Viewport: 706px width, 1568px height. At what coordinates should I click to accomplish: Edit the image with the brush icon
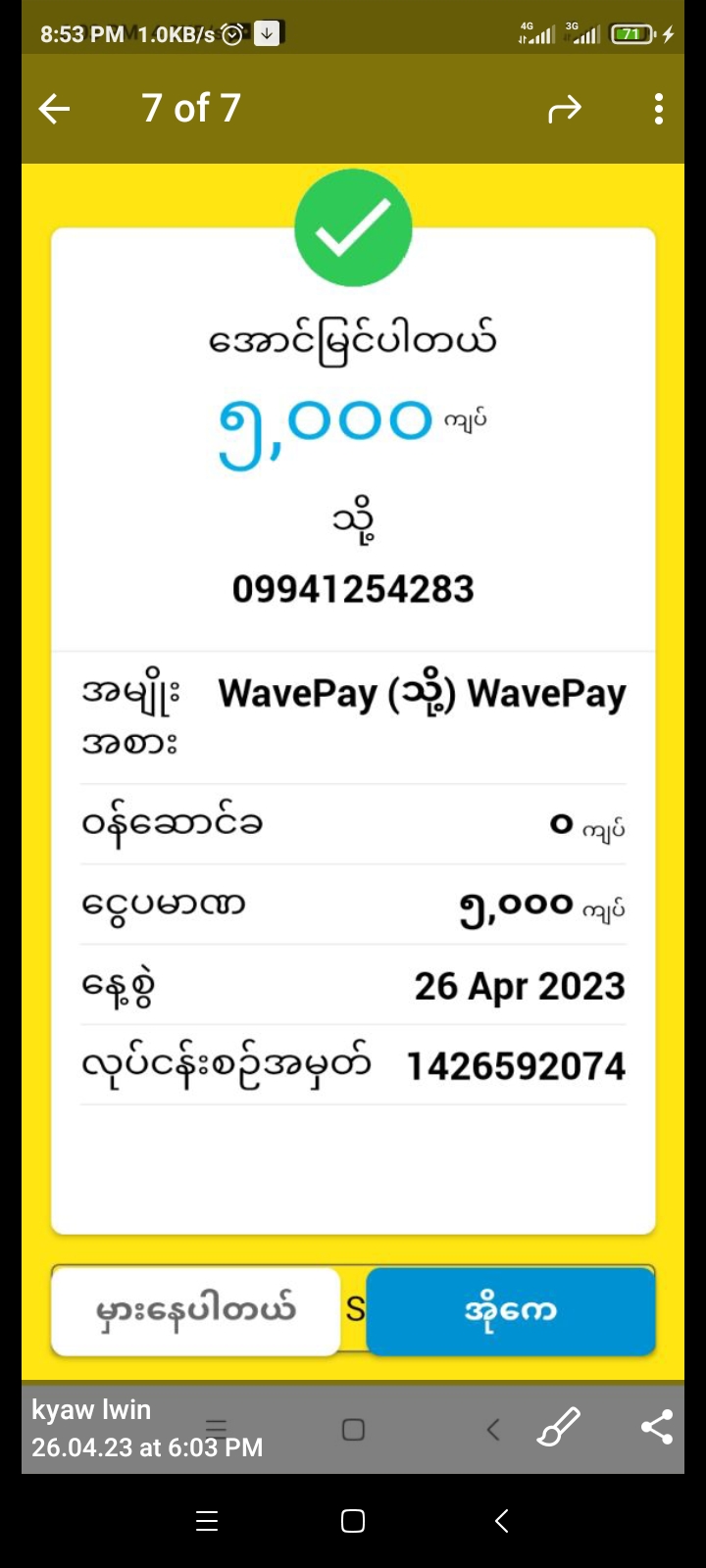pos(559,1427)
